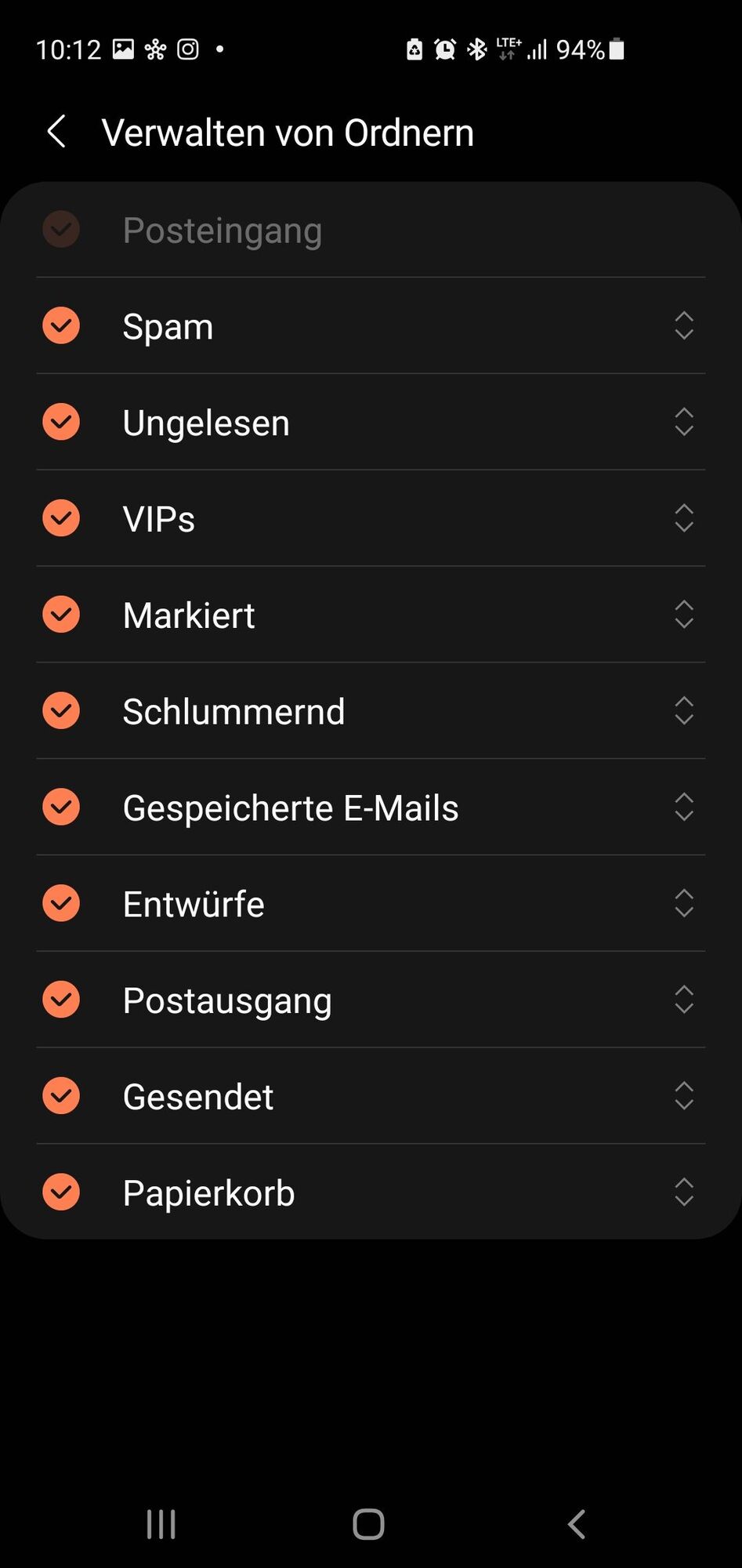Image resolution: width=742 pixels, height=1568 pixels.
Task: Go to the home screen
Action: pyautogui.click(x=368, y=1525)
